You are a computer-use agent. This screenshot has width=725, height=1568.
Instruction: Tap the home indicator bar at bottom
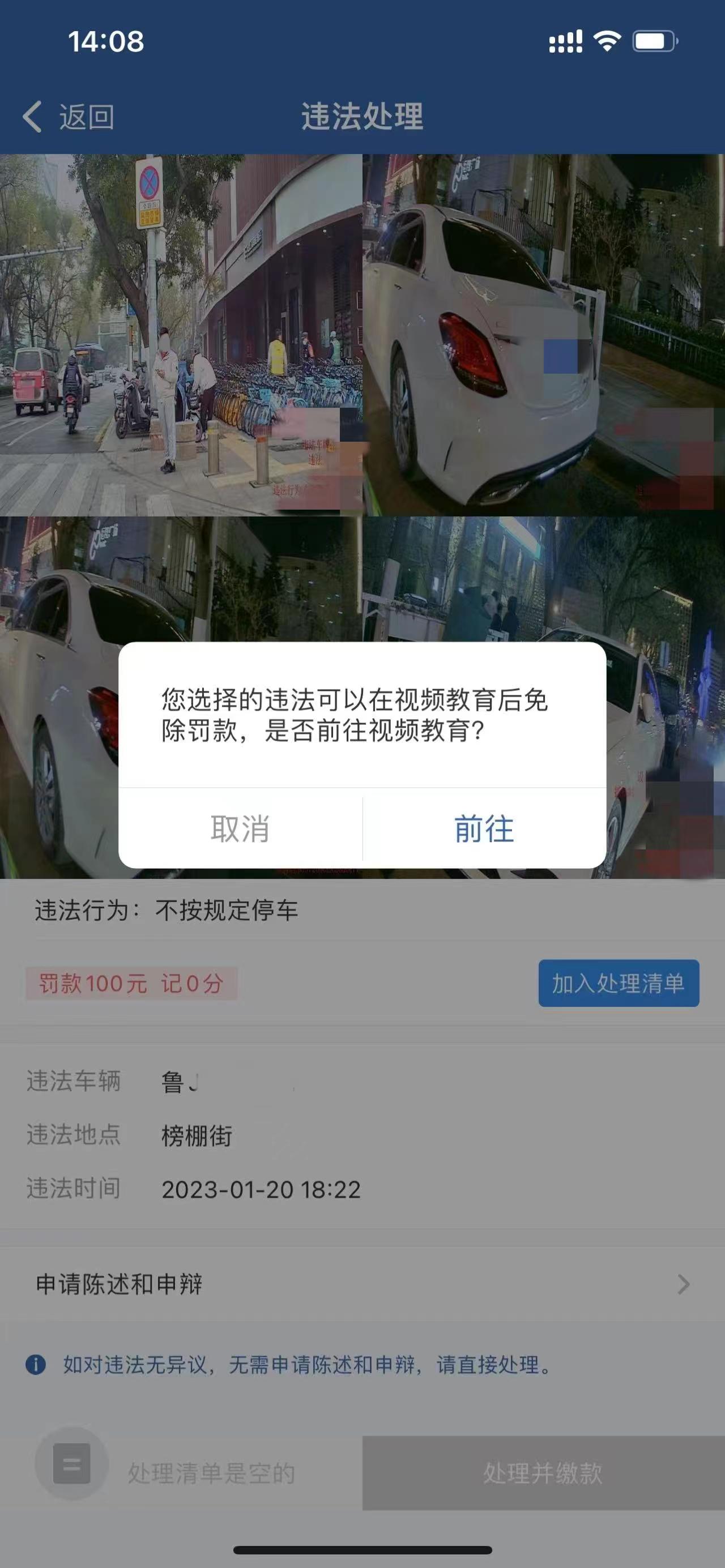(x=362, y=1549)
